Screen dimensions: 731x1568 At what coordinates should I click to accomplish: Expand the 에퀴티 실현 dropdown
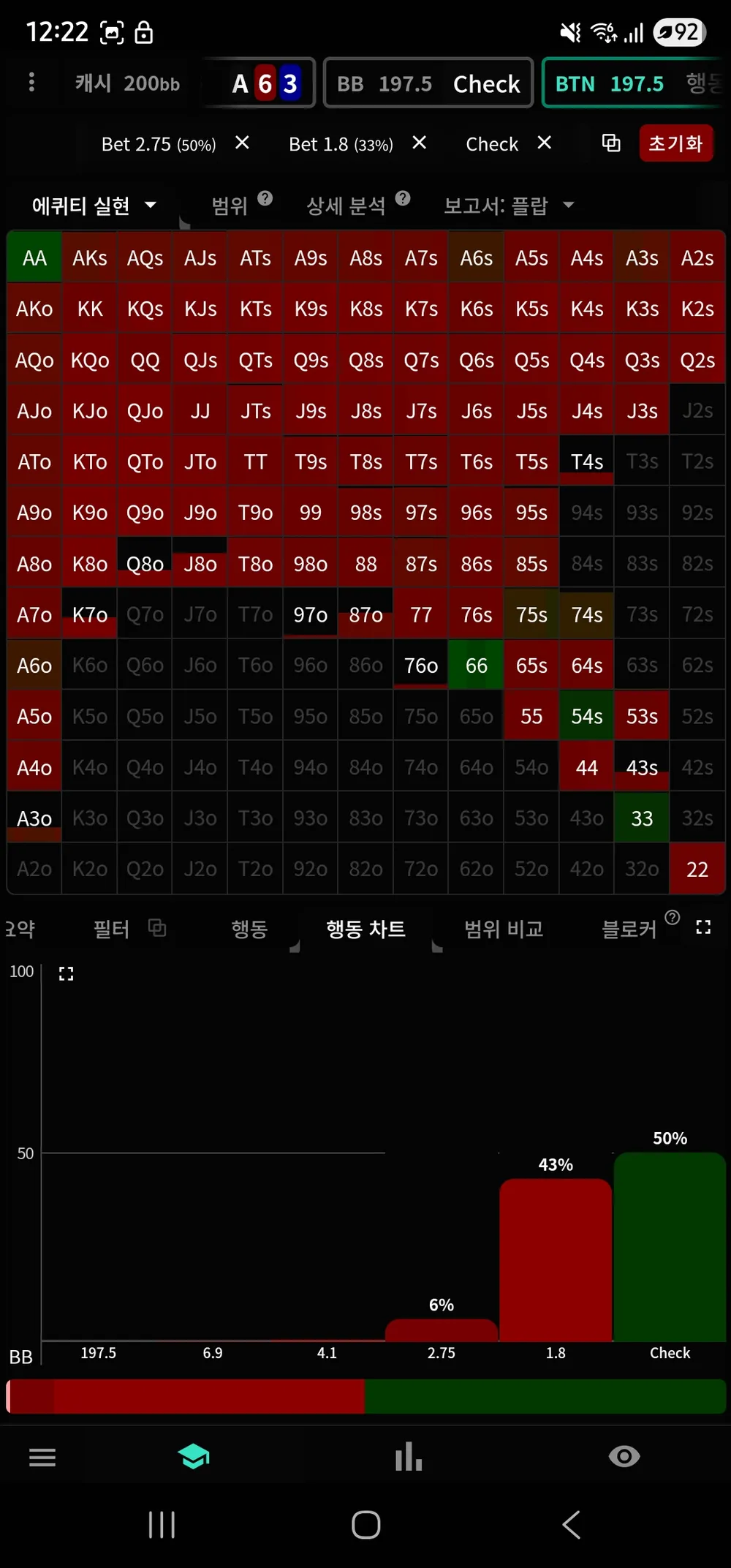click(94, 206)
